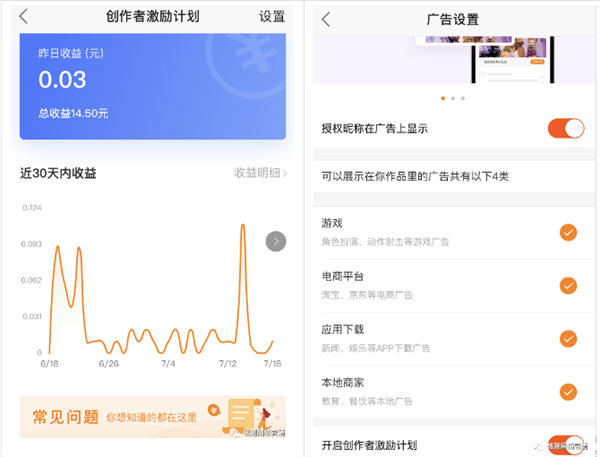The image size is (600, 457).
Task: Uncheck the 电商平台 ad category
Action: 567,285
